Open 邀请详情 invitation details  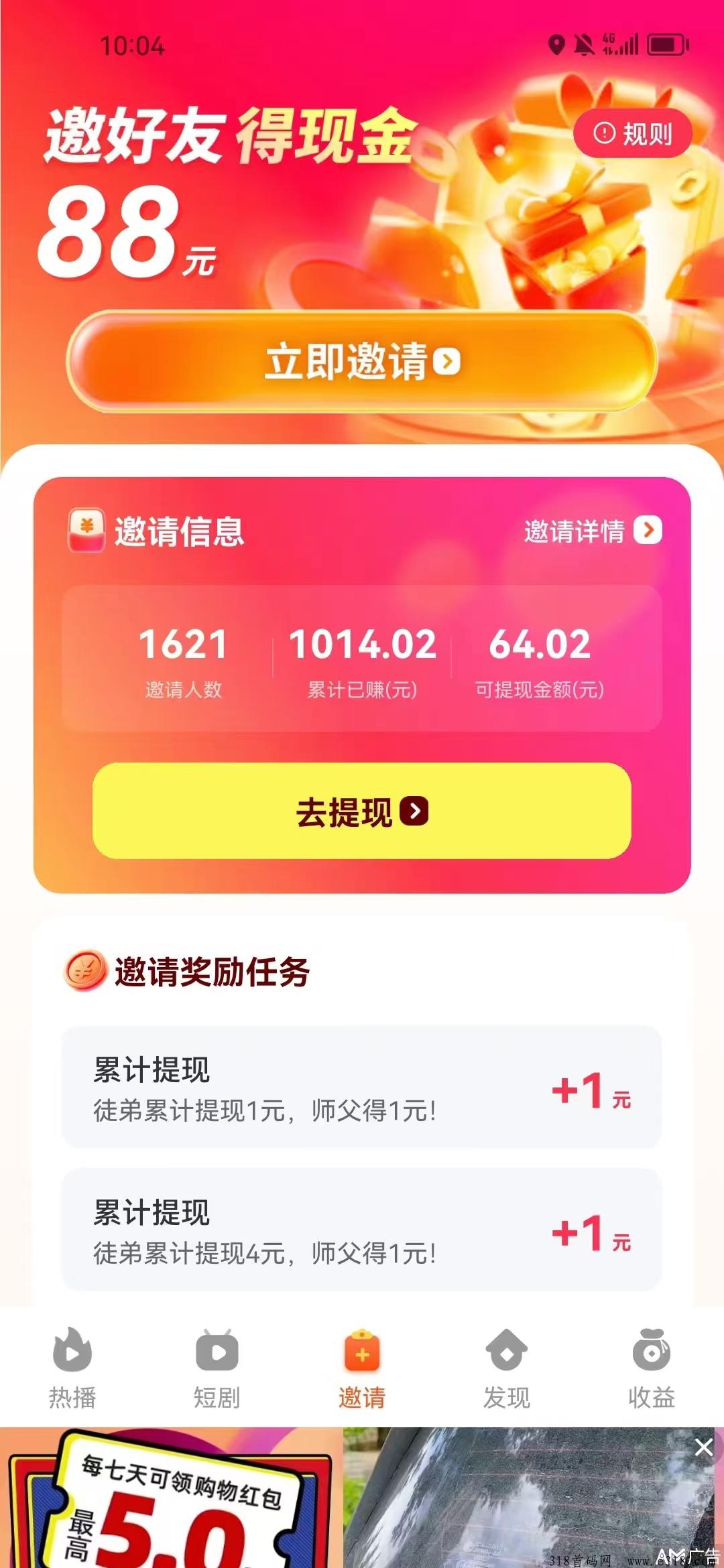point(593,531)
